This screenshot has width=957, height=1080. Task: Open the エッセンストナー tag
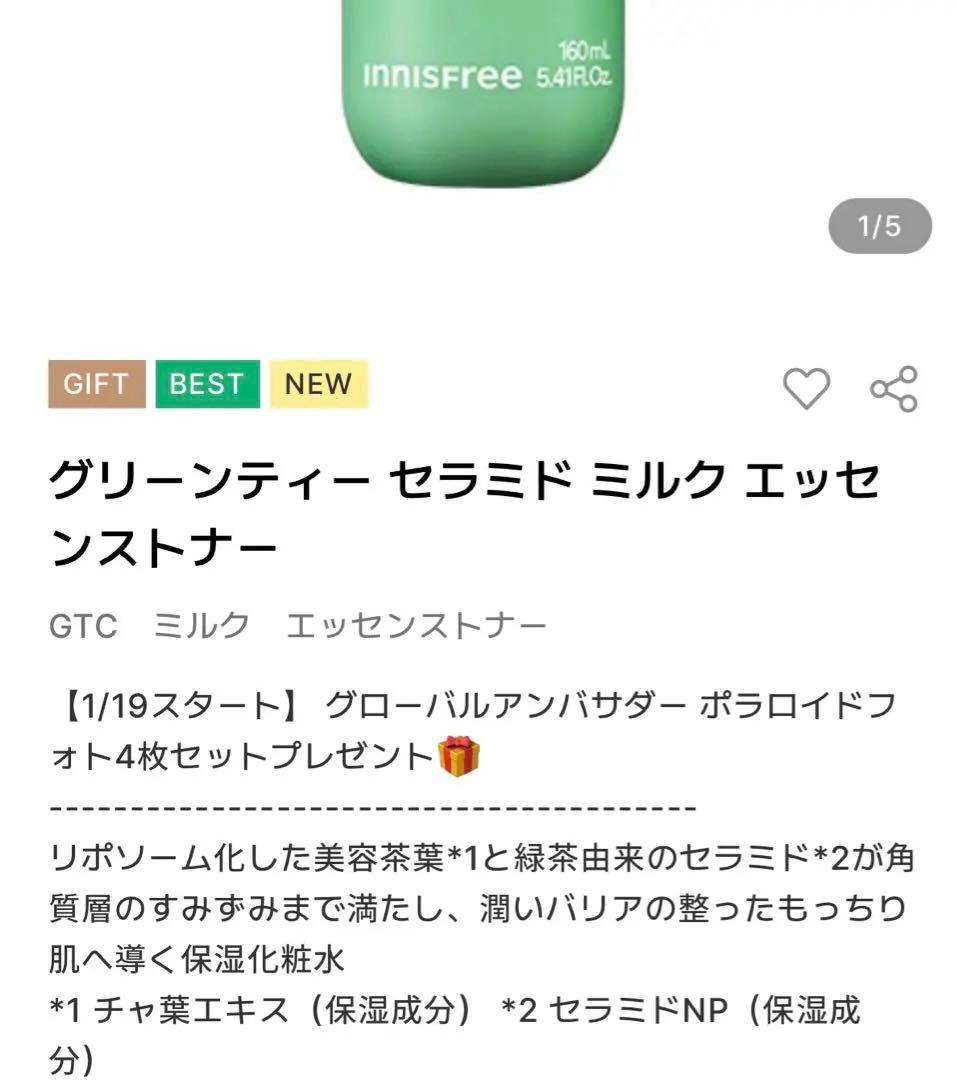(x=417, y=623)
